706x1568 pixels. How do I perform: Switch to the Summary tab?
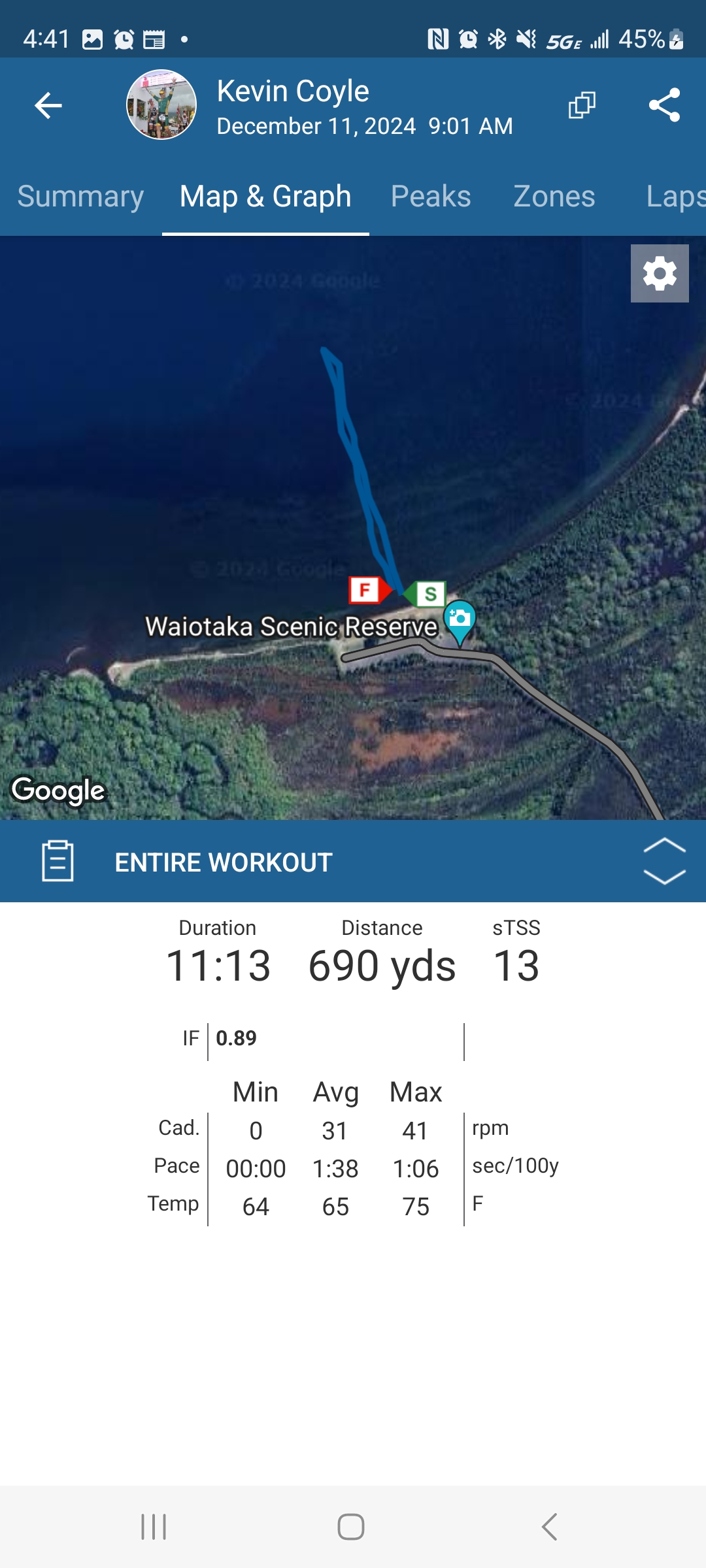80,197
